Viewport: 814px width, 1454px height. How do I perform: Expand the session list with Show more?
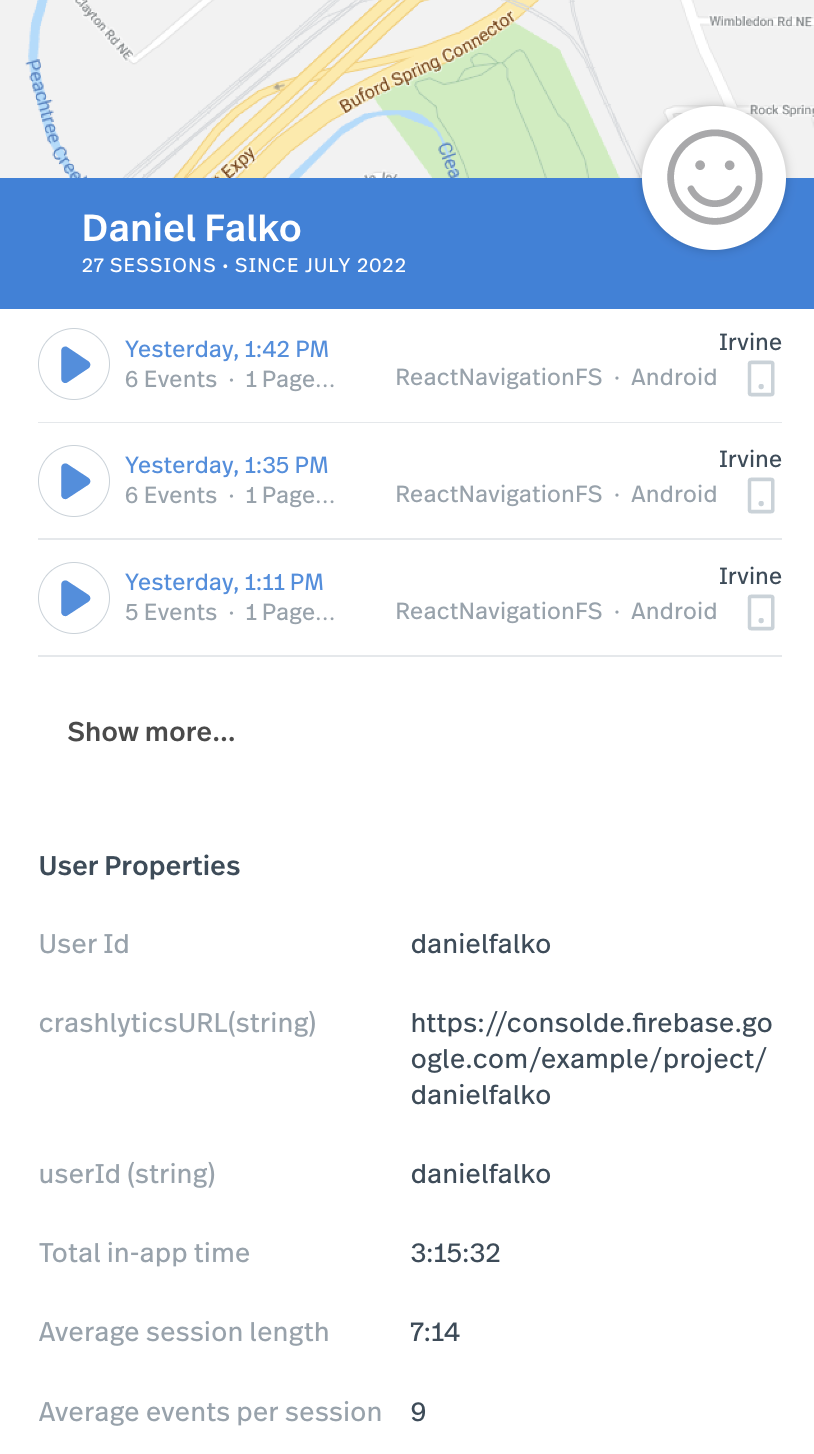click(x=151, y=732)
